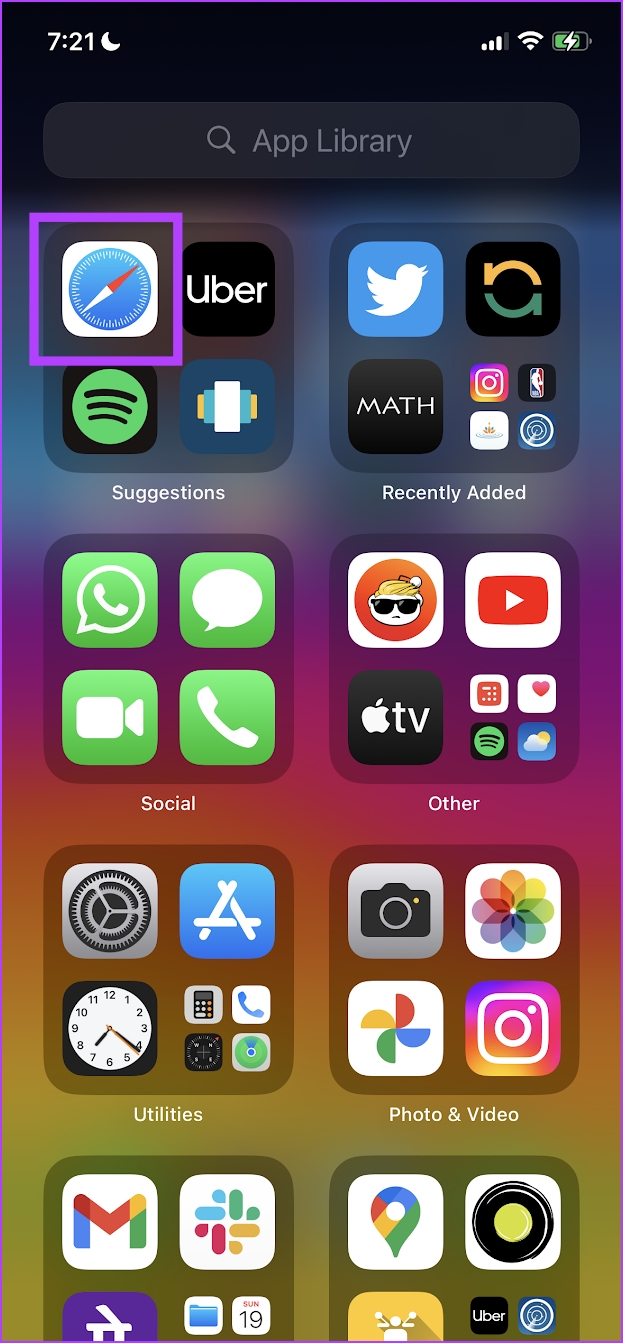Launch the Camera app
Image resolution: width=623 pixels, height=1343 pixels.
click(x=395, y=911)
